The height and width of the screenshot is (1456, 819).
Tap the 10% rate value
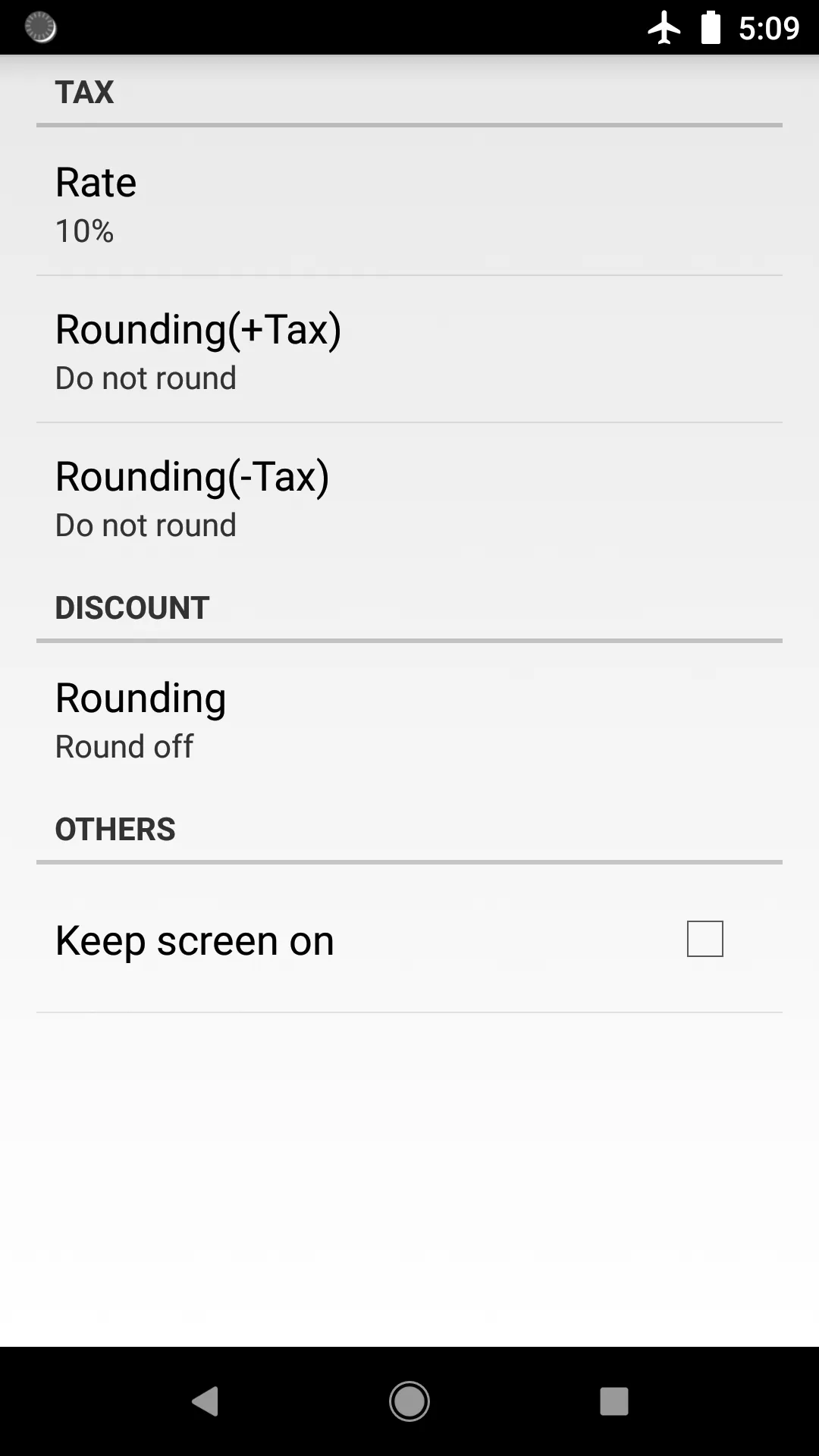pyautogui.click(x=83, y=231)
